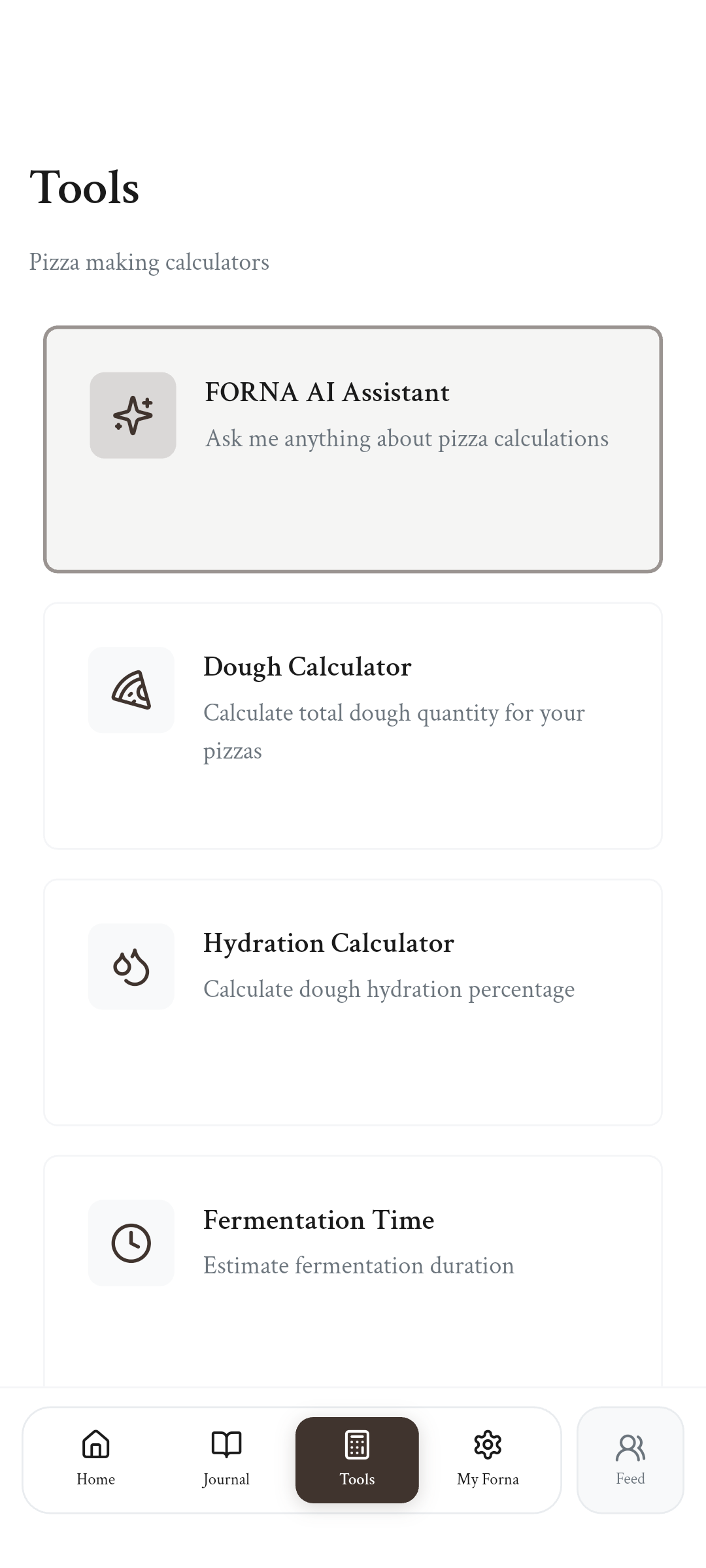The image size is (706, 1568).
Task: Go to the Home tab
Action: (x=96, y=1460)
